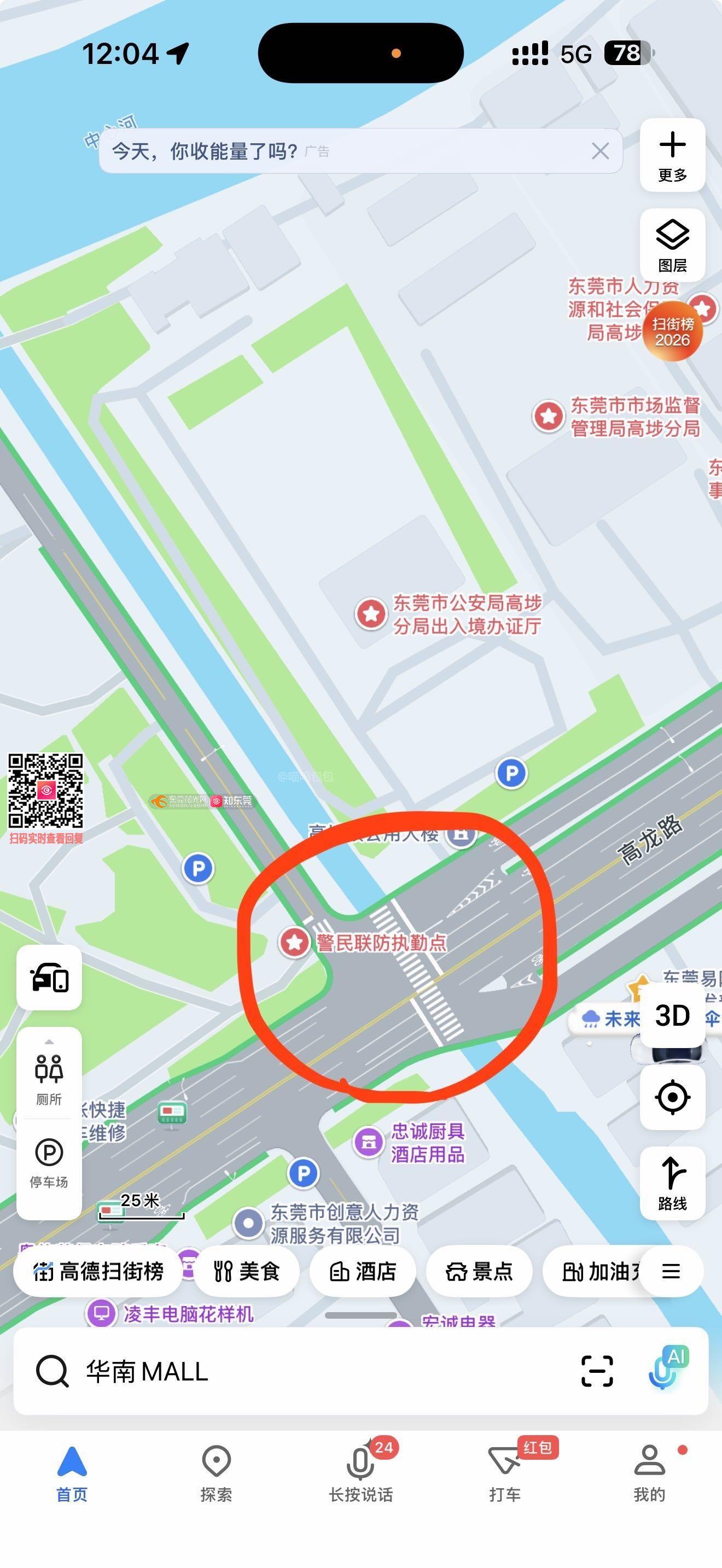Toggle the 3D map view
The image size is (722, 1568).
[x=672, y=1015]
